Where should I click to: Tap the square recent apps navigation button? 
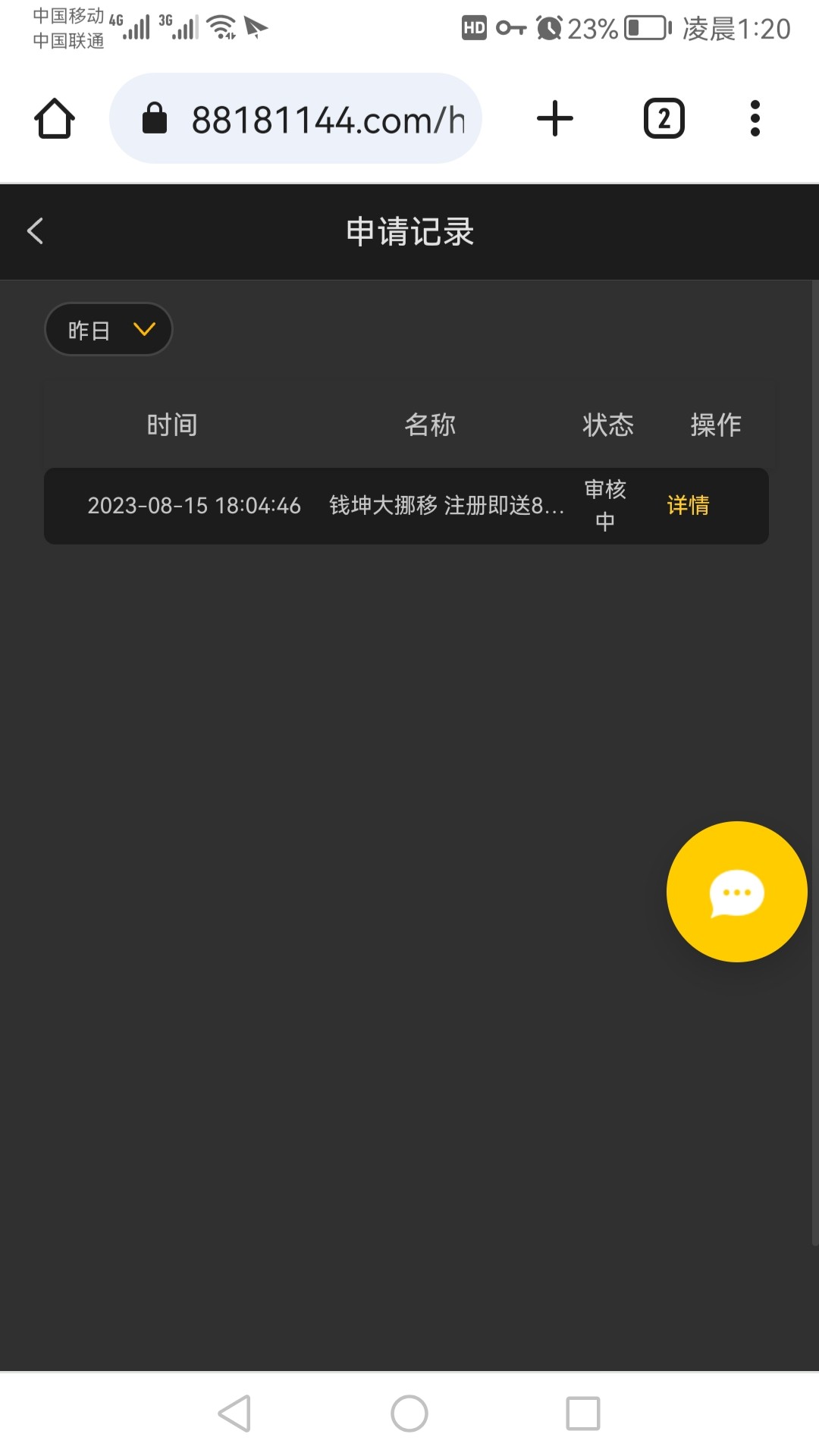(582, 1413)
